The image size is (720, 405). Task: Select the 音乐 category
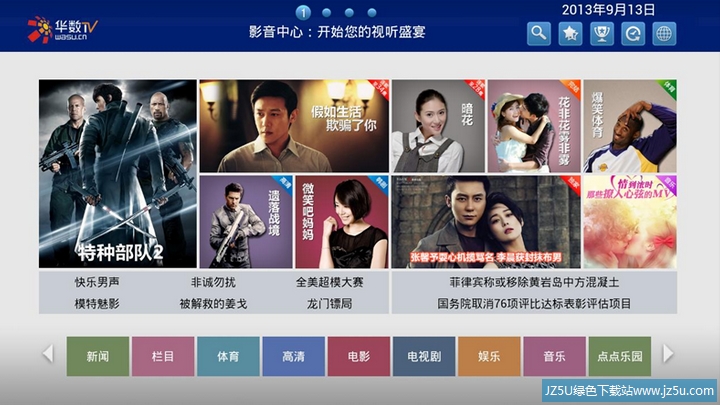coord(554,356)
